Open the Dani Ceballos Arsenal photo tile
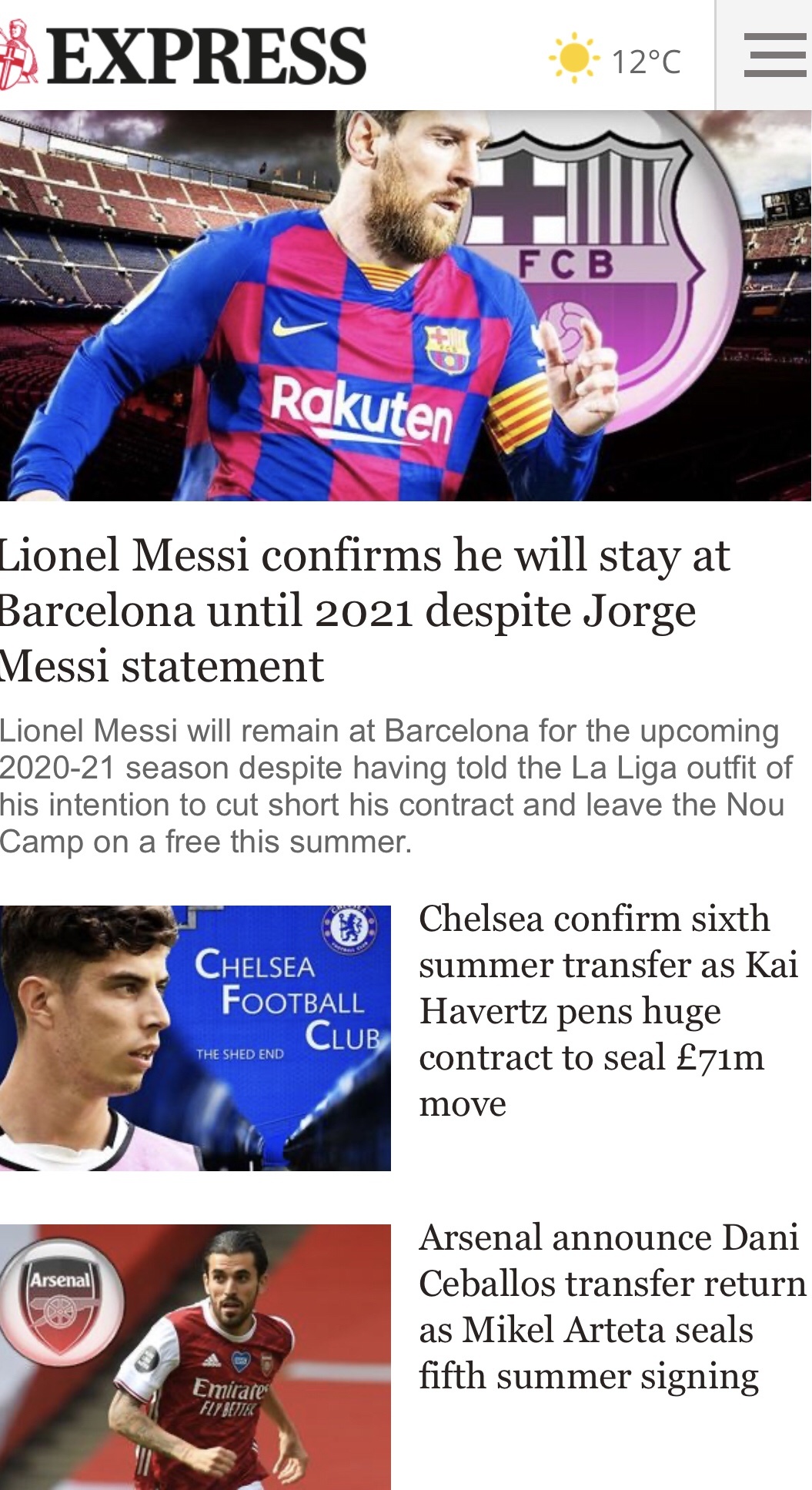This screenshot has width=812, height=1490. [195, 1356]
